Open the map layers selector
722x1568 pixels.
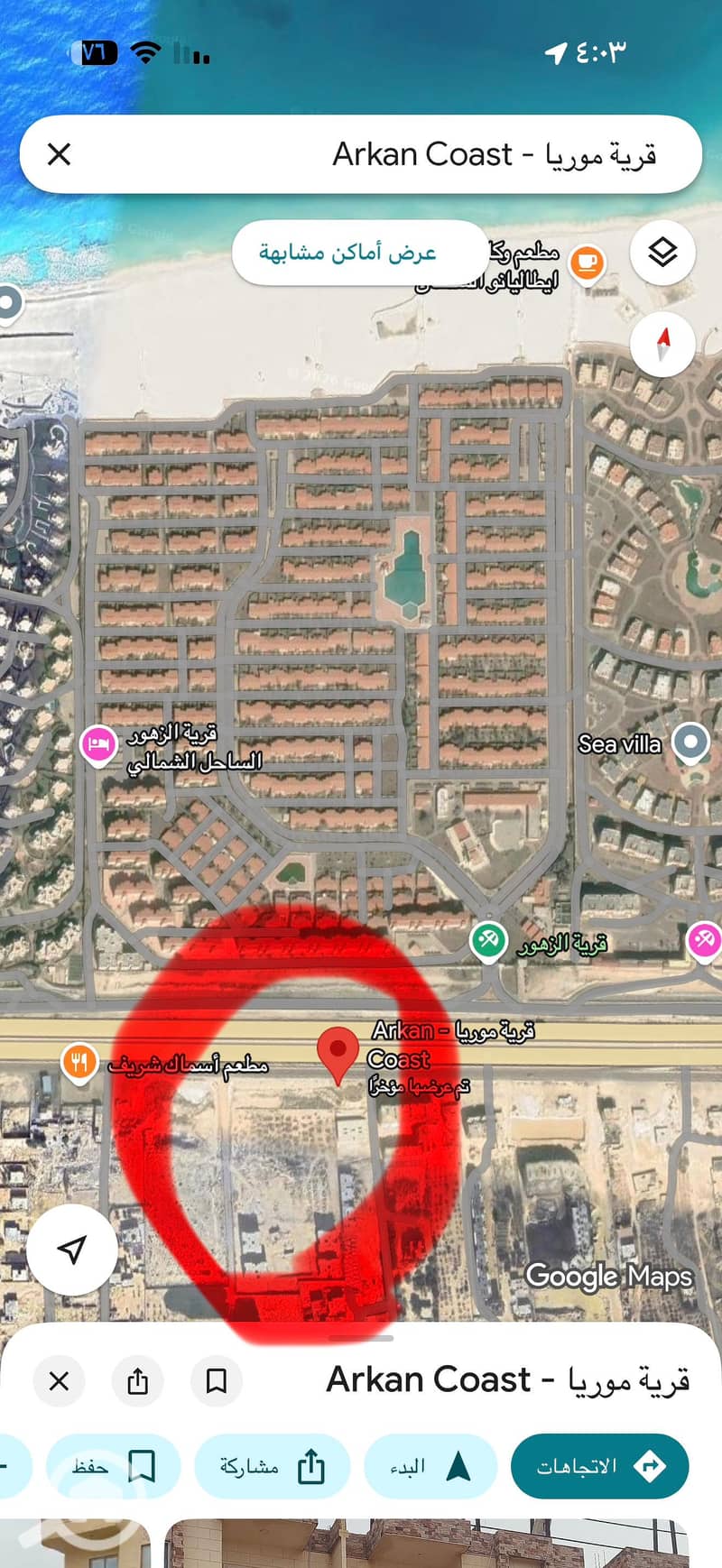[662, 252]
